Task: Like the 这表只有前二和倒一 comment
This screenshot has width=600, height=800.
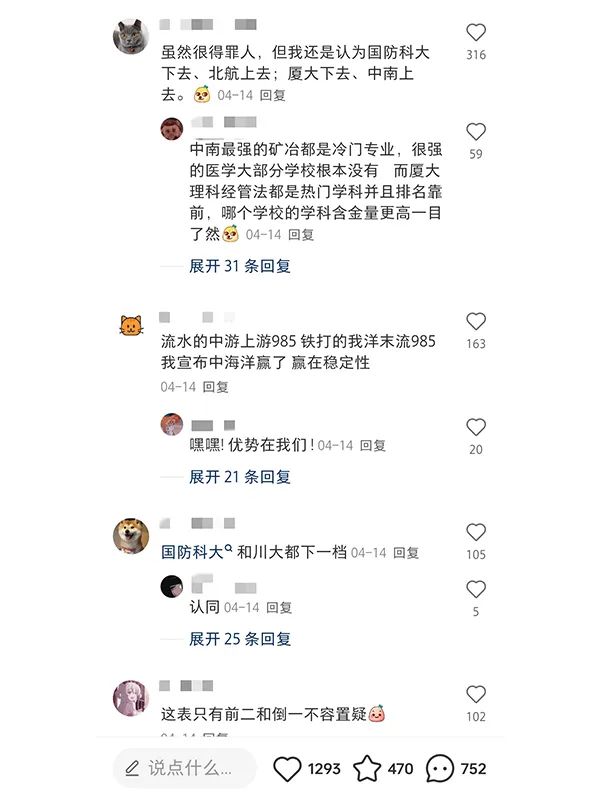Action: (476, 695)
